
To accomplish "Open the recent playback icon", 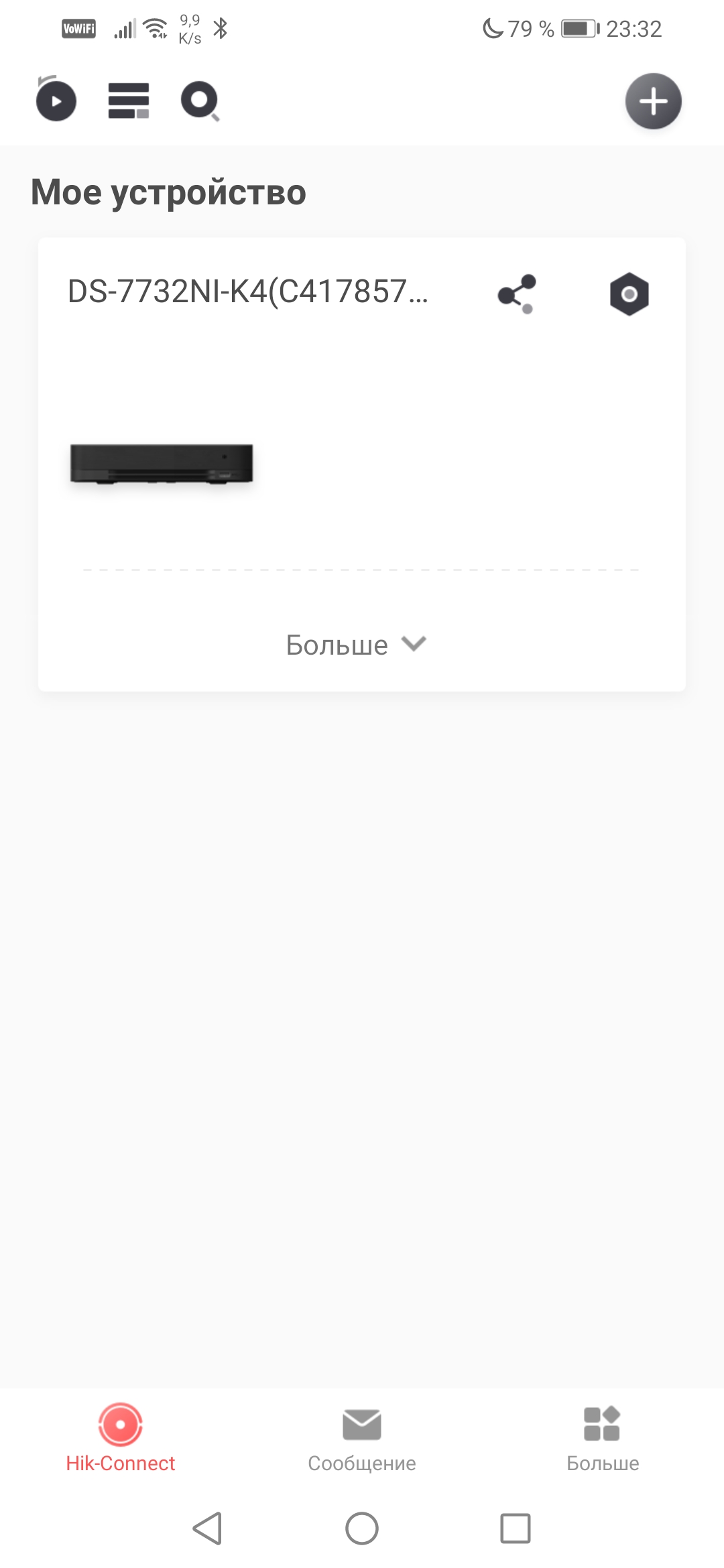I will pyautogui.click(x=56, y=101).
